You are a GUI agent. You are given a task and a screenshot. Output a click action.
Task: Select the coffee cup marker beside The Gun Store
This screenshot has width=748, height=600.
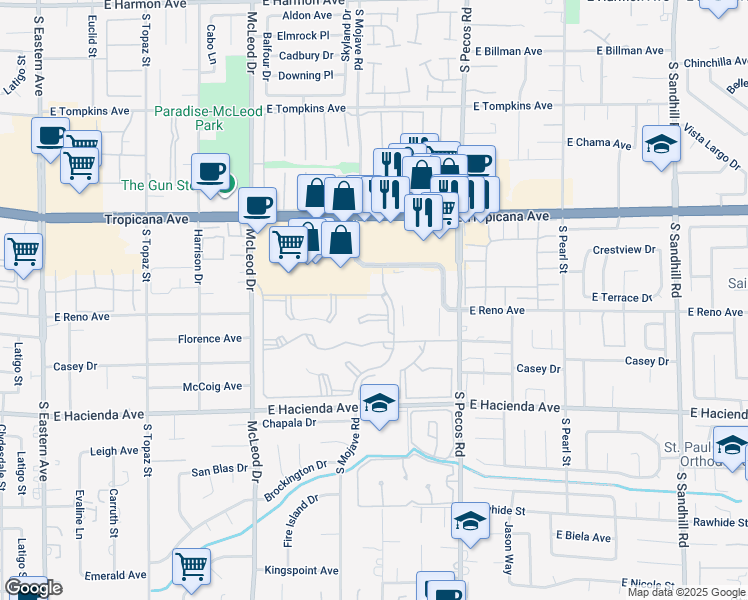pos(210,173)
